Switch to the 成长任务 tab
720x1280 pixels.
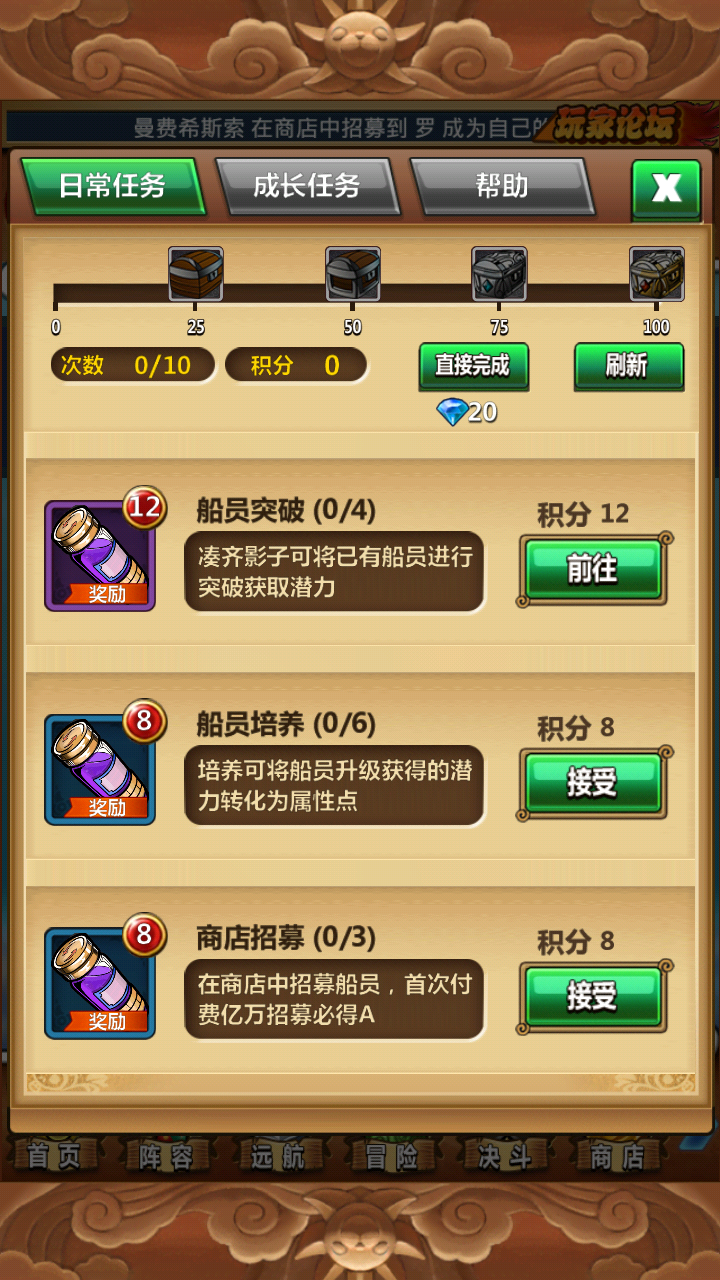(x=306, y=186)
